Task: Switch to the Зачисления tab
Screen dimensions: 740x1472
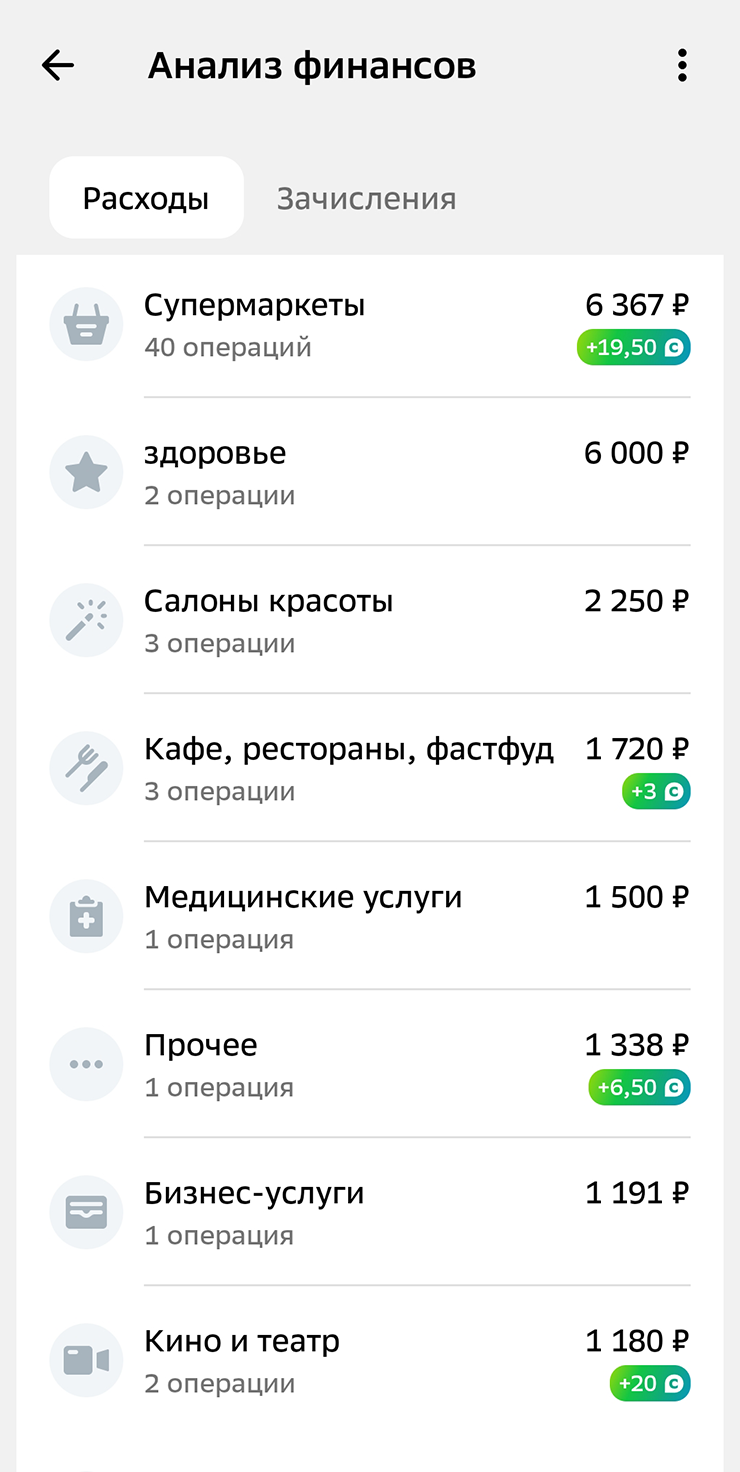Action: tap(366, 198)
